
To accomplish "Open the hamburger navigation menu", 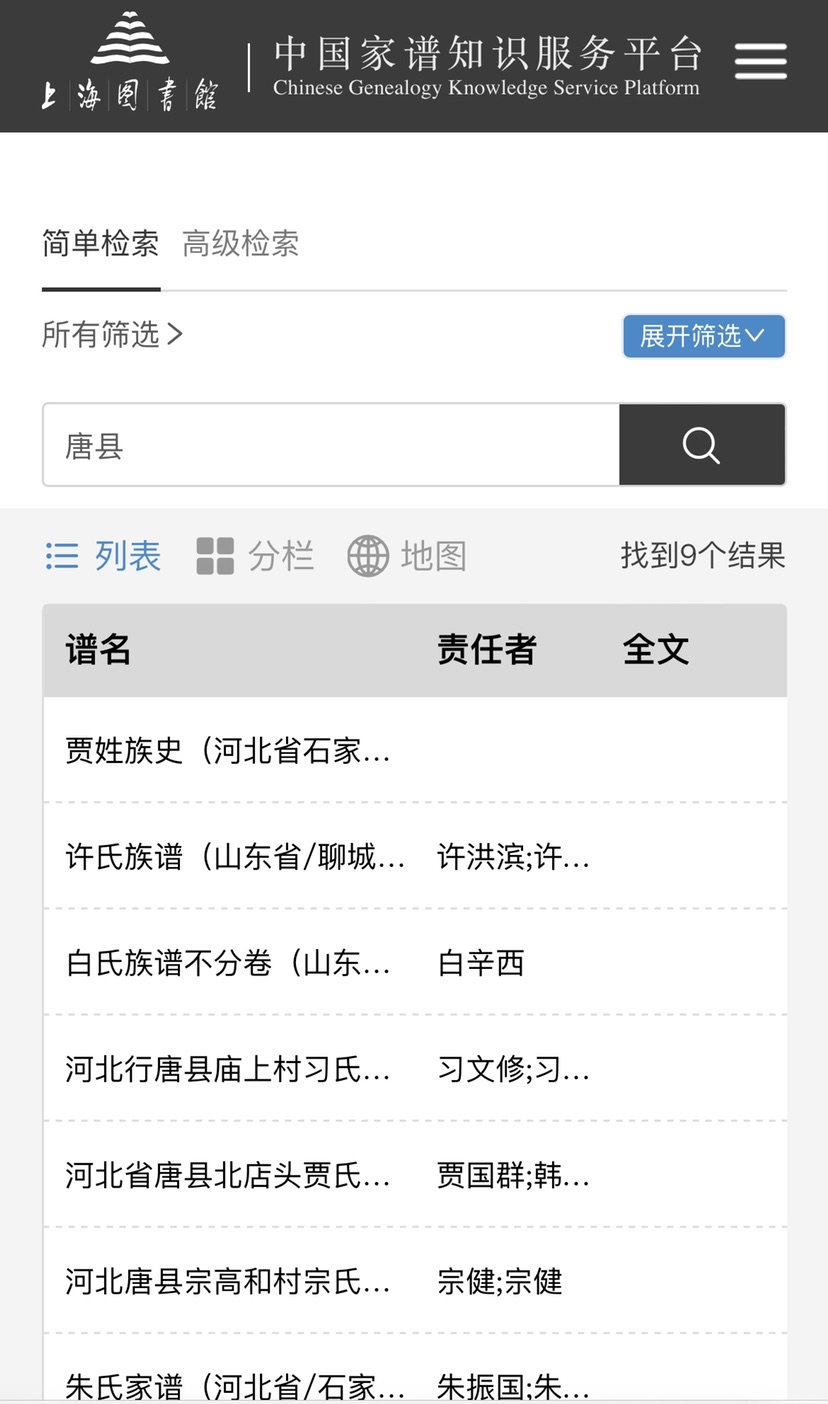I will pyautogui.click(x=760, y=62).
